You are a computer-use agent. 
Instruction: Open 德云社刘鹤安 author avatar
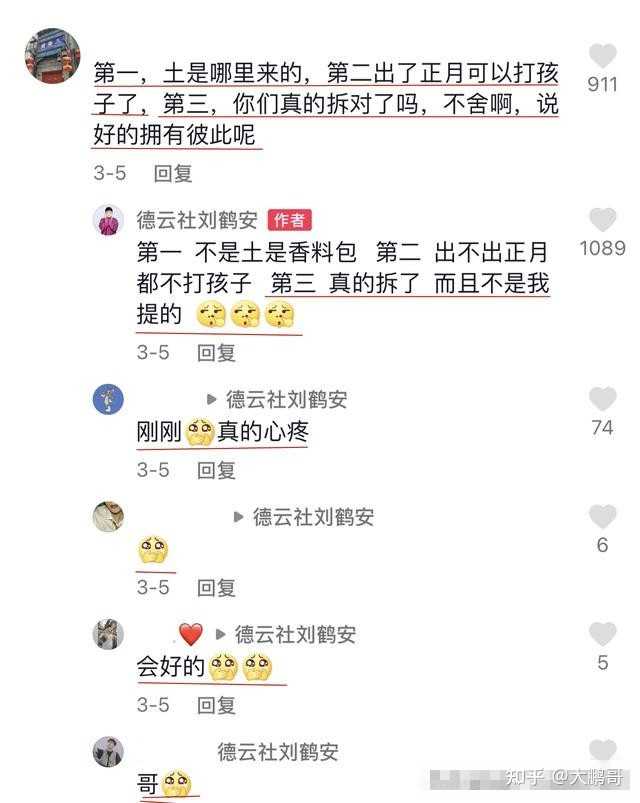point(108,220)
